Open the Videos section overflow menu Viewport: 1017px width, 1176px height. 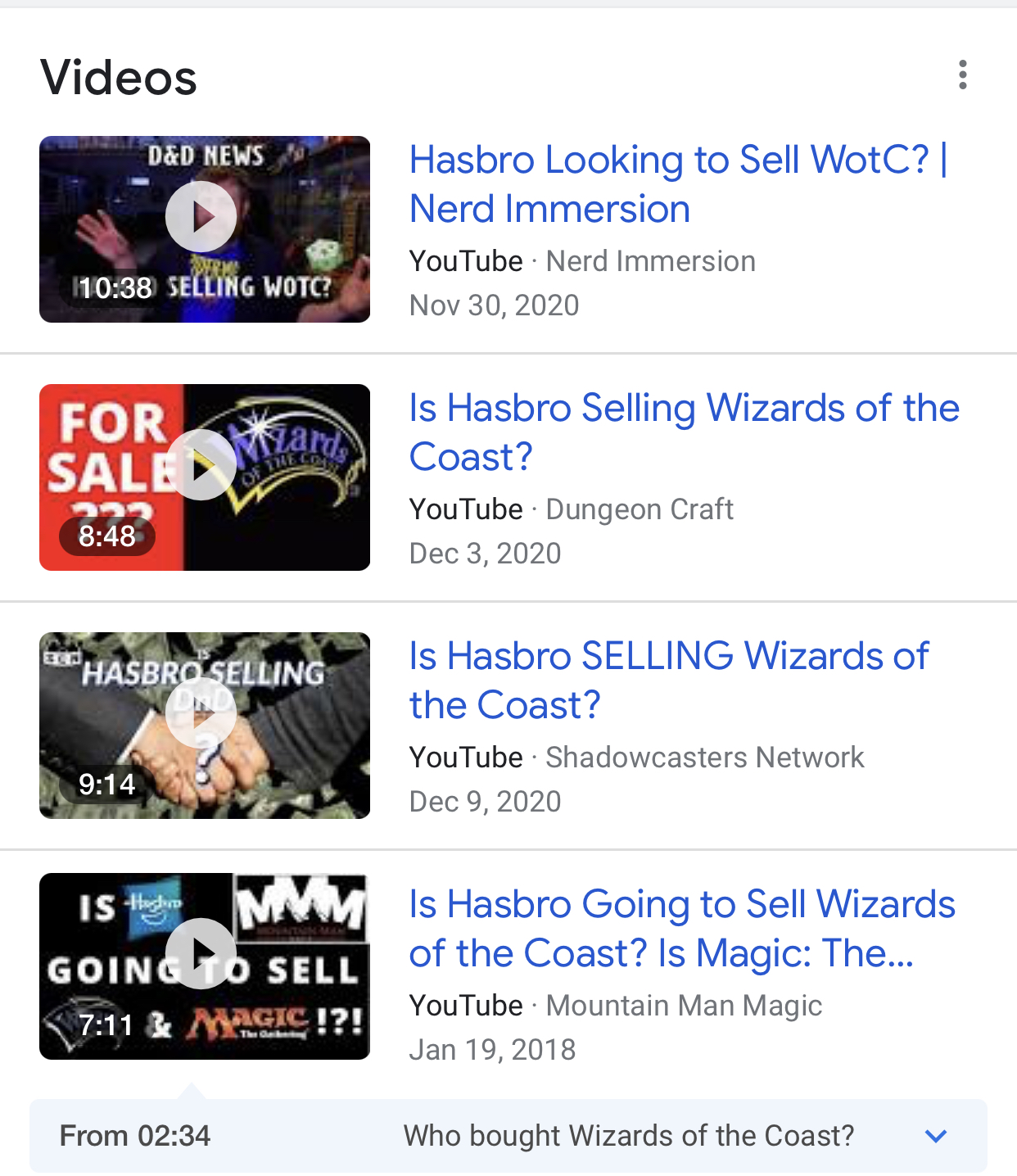[962, 75]
